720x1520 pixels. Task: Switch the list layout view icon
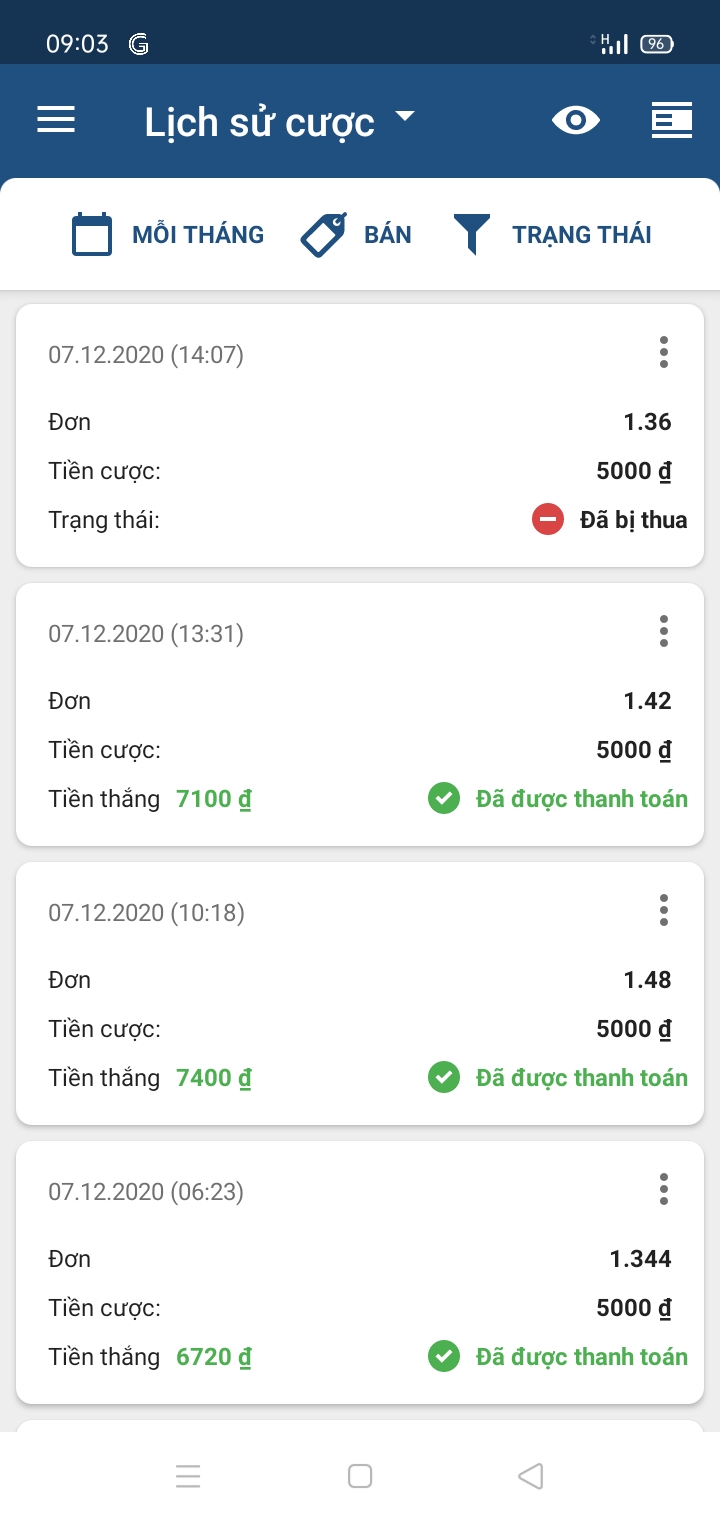671,121
